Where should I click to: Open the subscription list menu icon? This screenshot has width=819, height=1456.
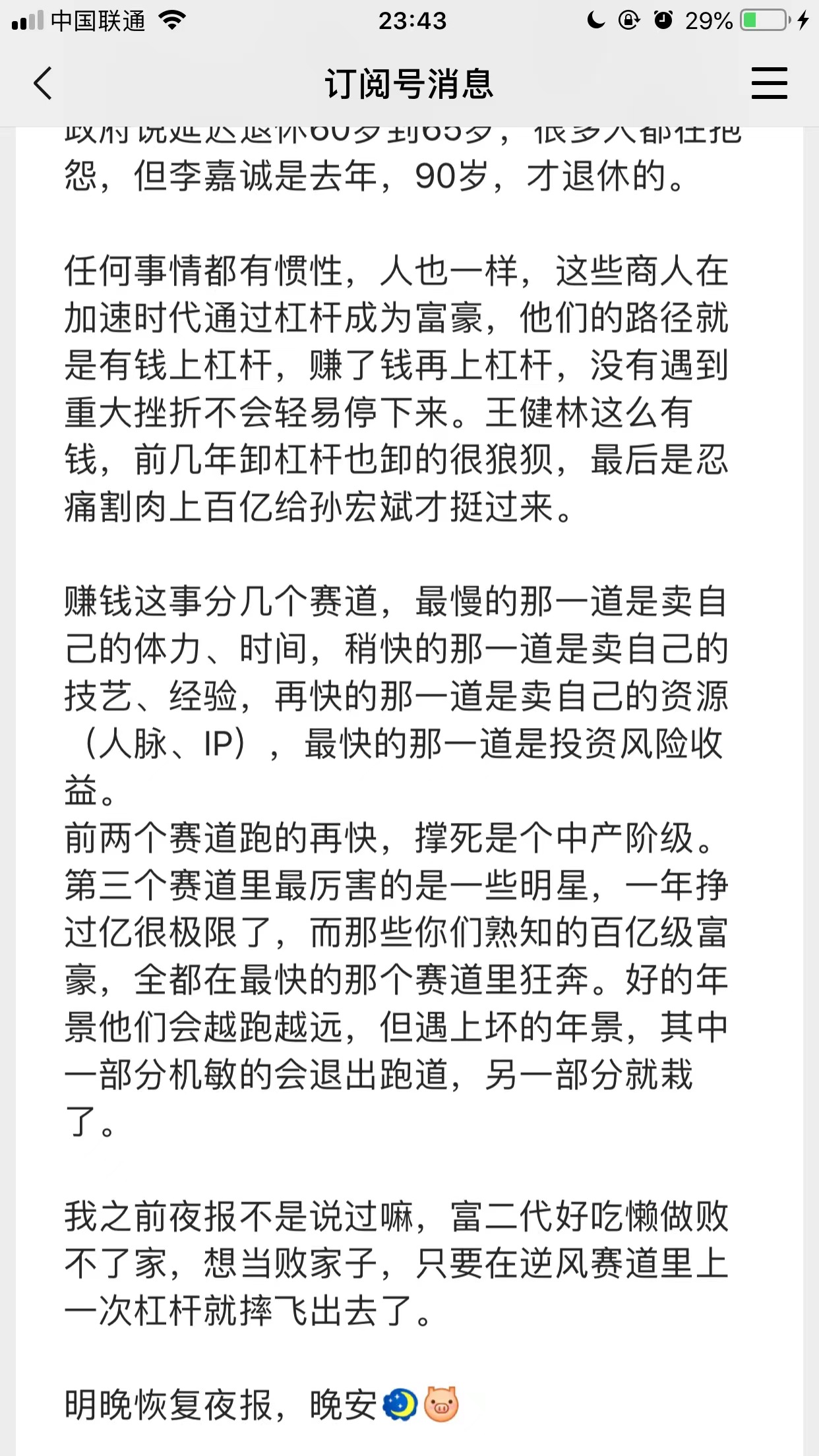click(769, 84)
